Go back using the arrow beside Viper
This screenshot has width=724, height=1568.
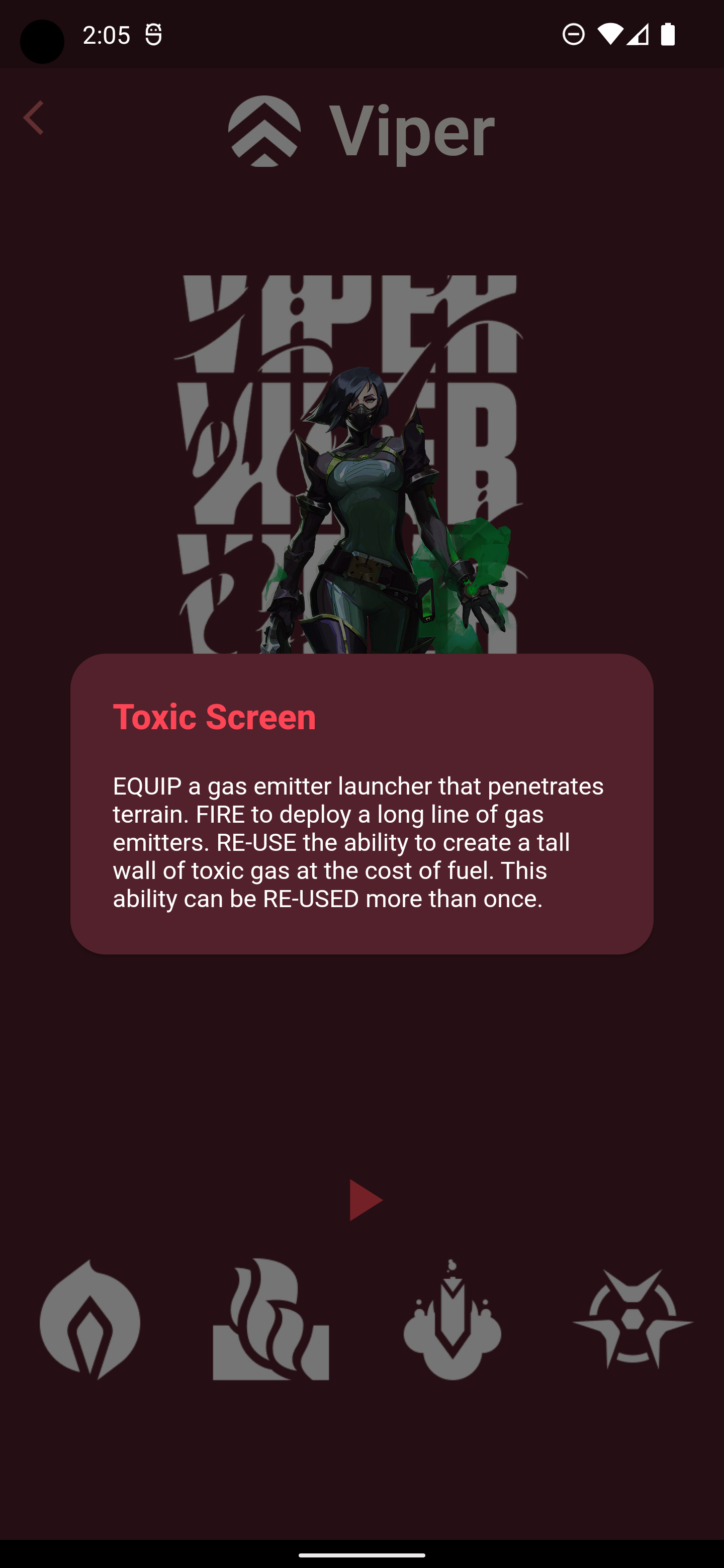coord(34,118)
